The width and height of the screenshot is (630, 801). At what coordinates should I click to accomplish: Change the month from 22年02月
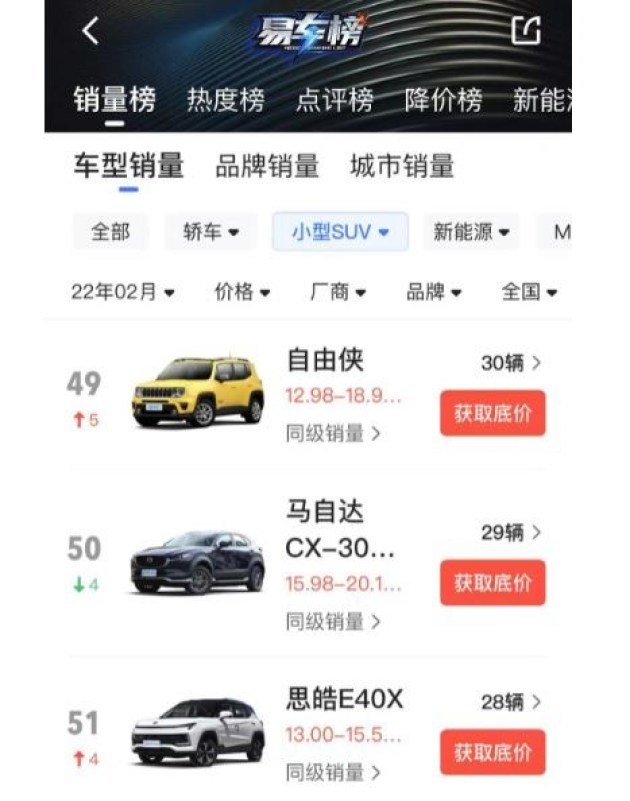click(123, 292)
